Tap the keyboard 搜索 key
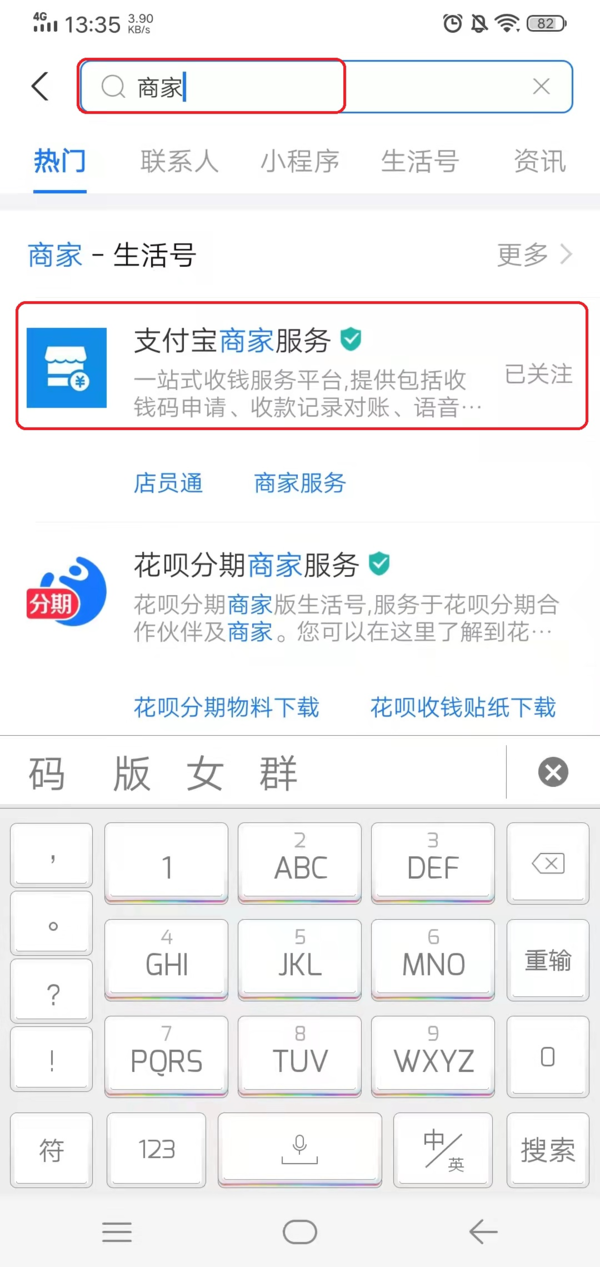Image resolution: width=600 pixels, height=1267 pixels. click(548, 1149)
